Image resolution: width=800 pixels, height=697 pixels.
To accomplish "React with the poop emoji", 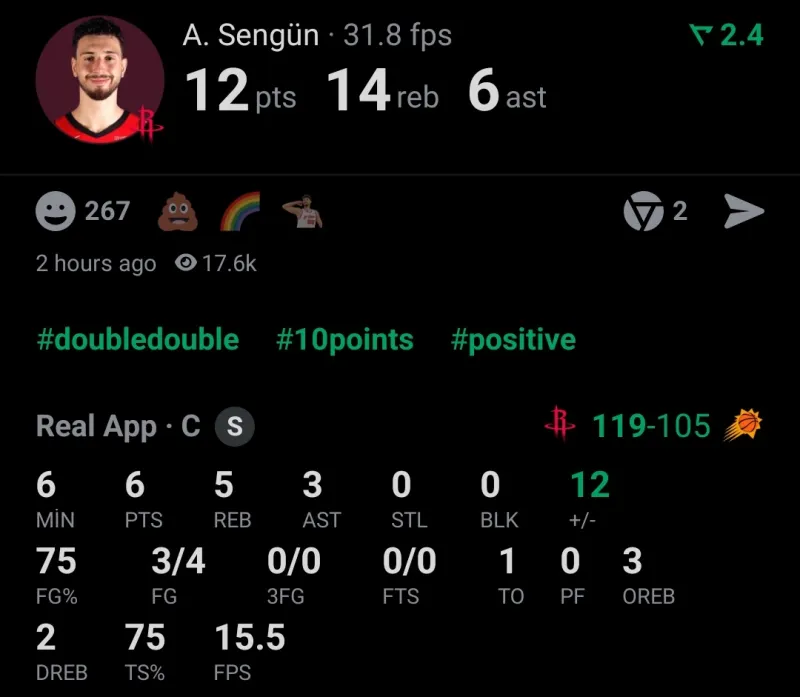I will click(176, 211).
